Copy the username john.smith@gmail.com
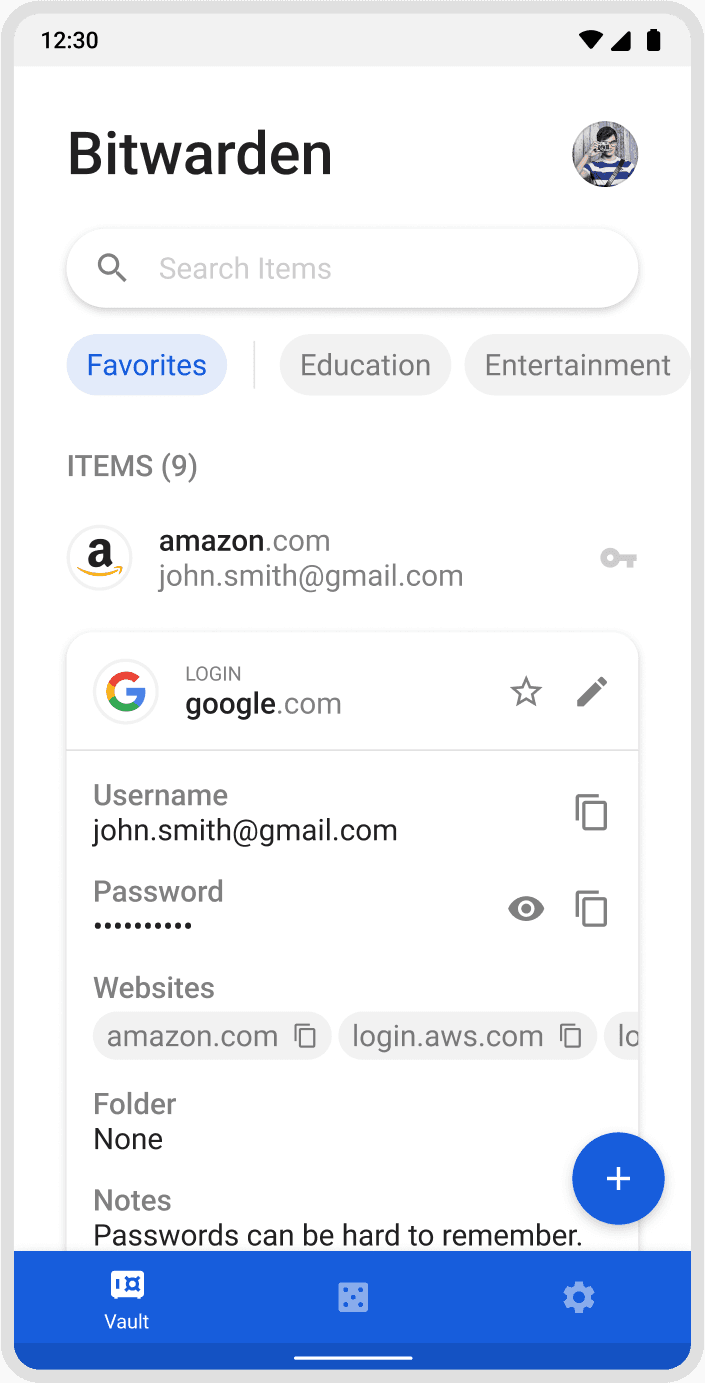 591,812
